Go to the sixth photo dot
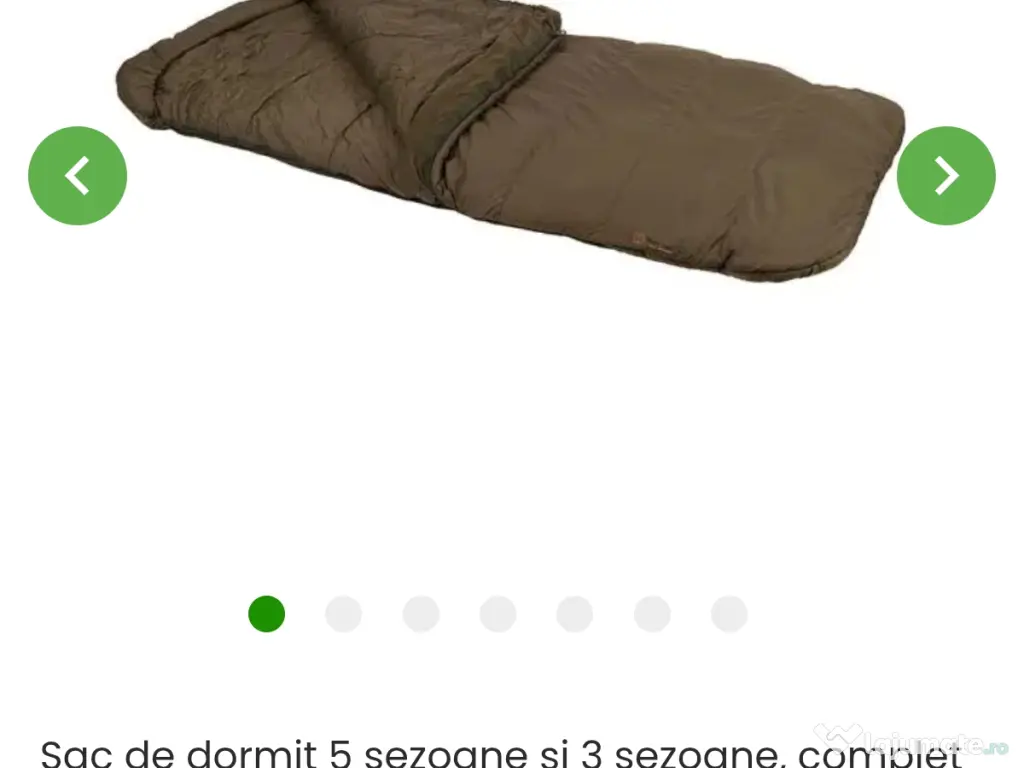The image size is (1024, 768). pyautogui.click(x=651, y=614)
